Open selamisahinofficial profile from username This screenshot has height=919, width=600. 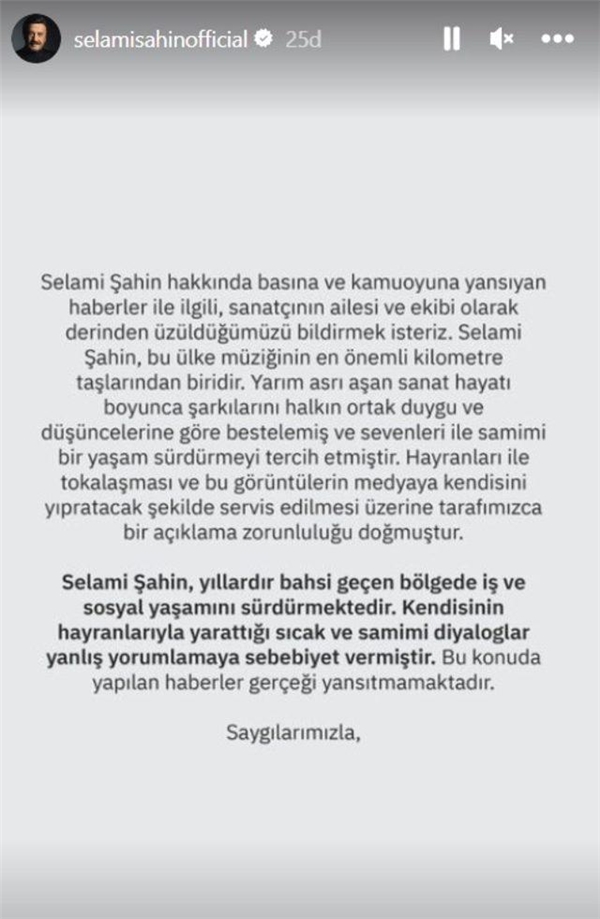tap(159, 40)
